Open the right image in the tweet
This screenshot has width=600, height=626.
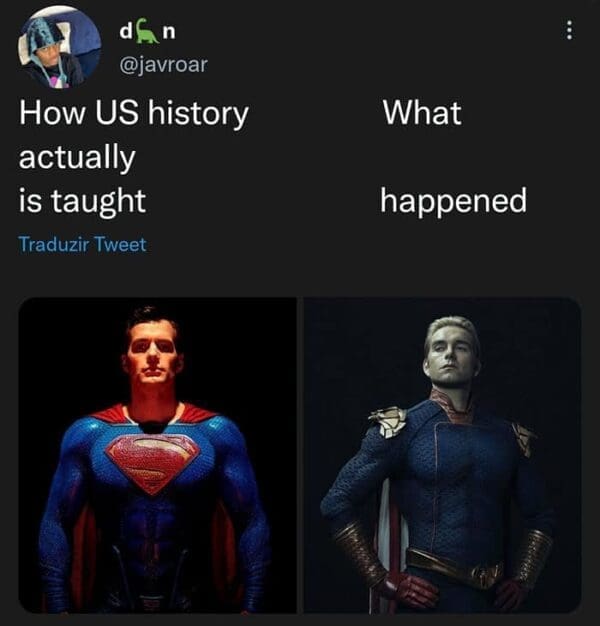pyautogui.click(x=442, y=455)
